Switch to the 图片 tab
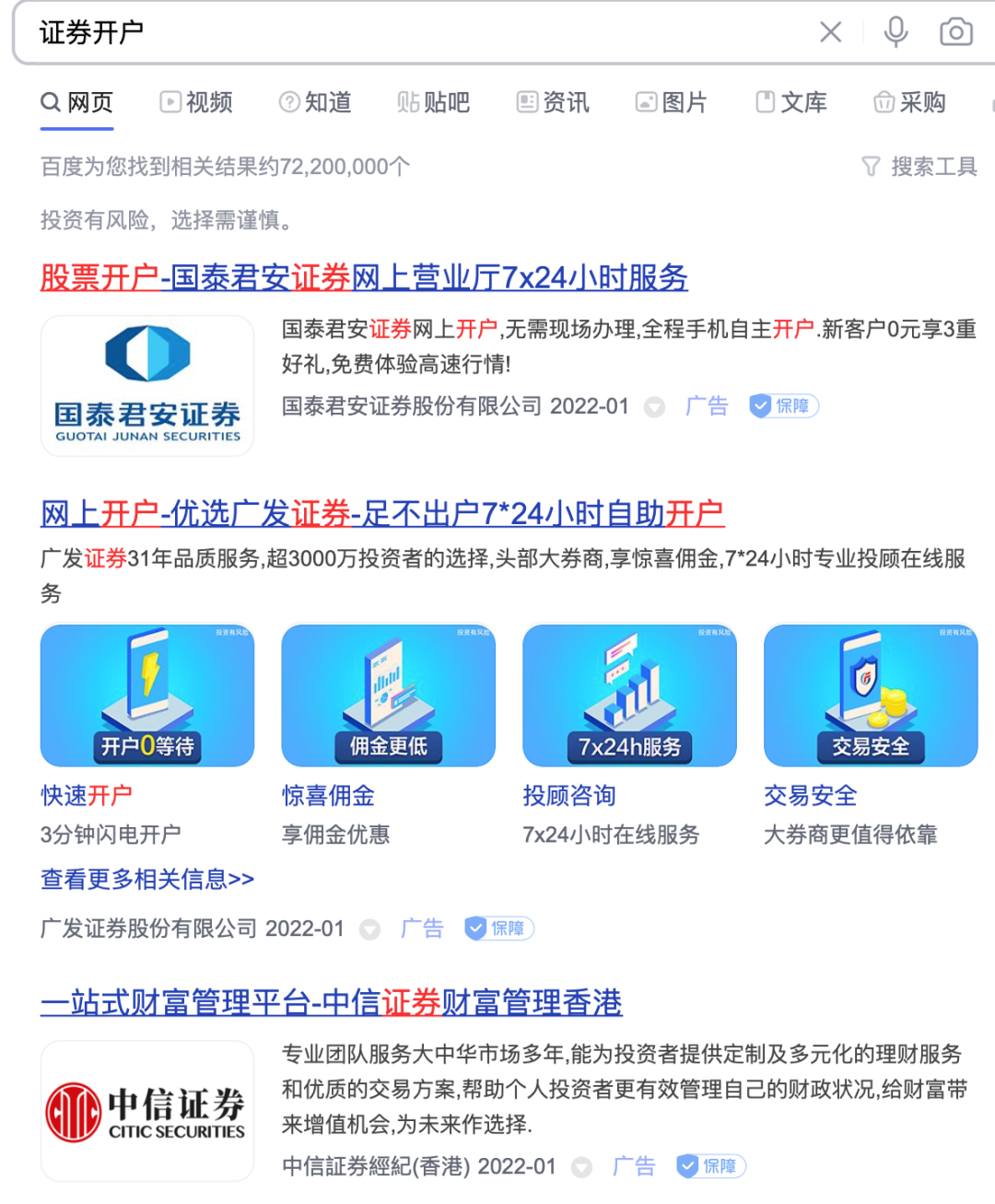995x1204 pixels. [x=672, y=102]
